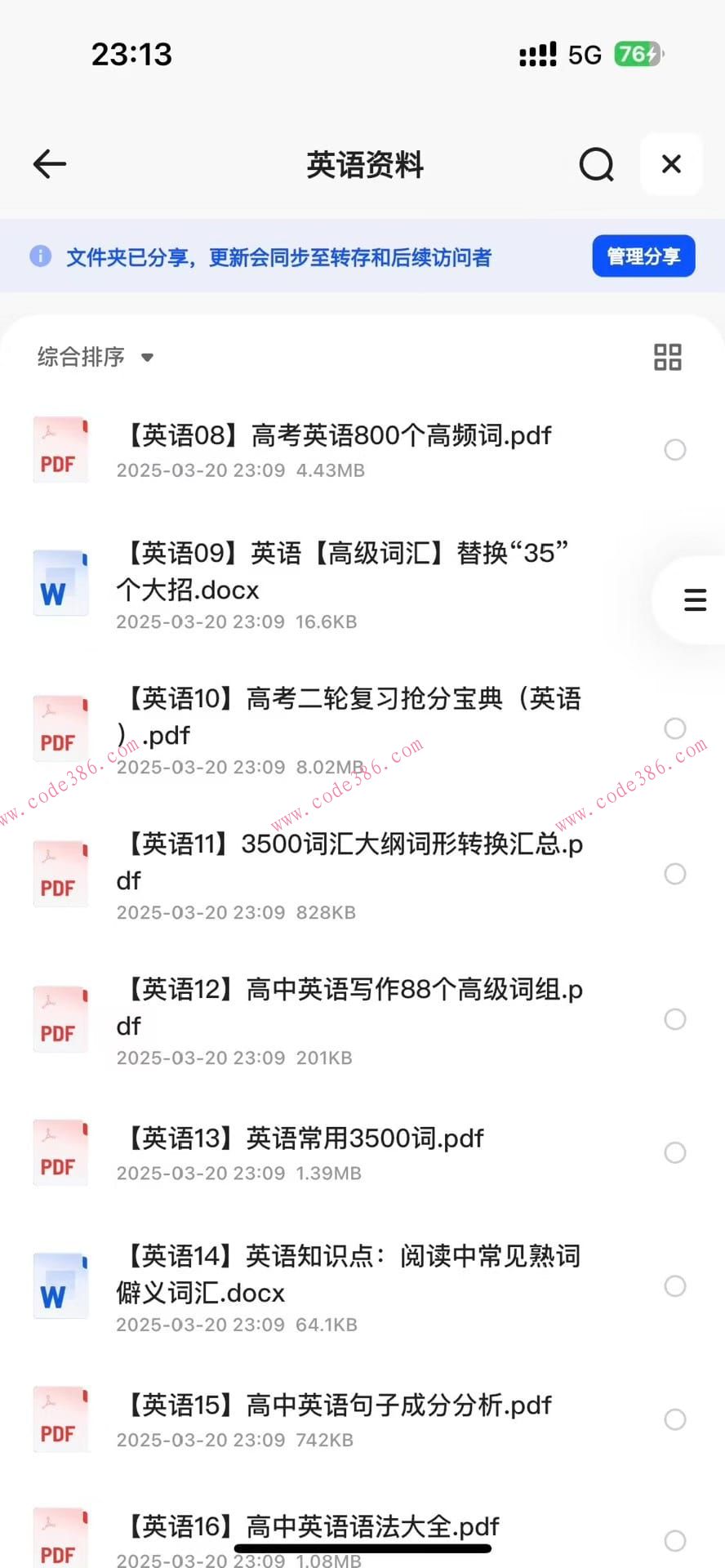725x1568 pixels.
Task: Open the 综合排序 sorting dropdown
Action: [x=81, y=357]
